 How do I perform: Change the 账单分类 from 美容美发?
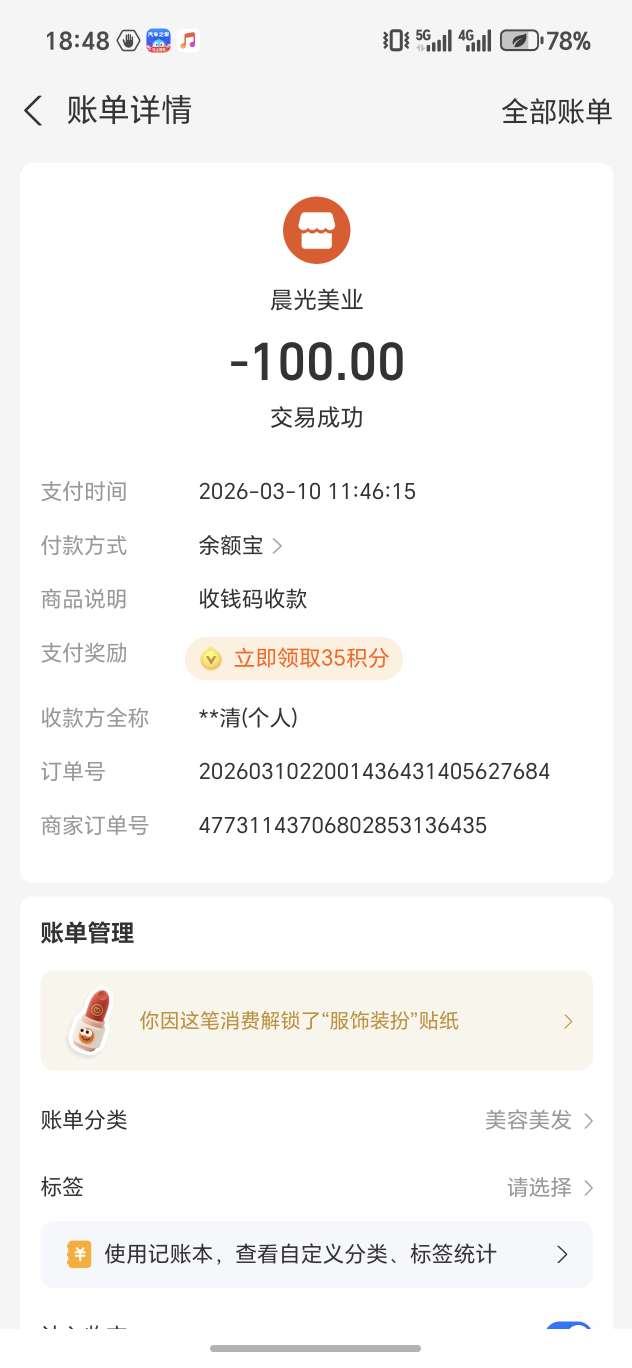[x=539, y=1120]
